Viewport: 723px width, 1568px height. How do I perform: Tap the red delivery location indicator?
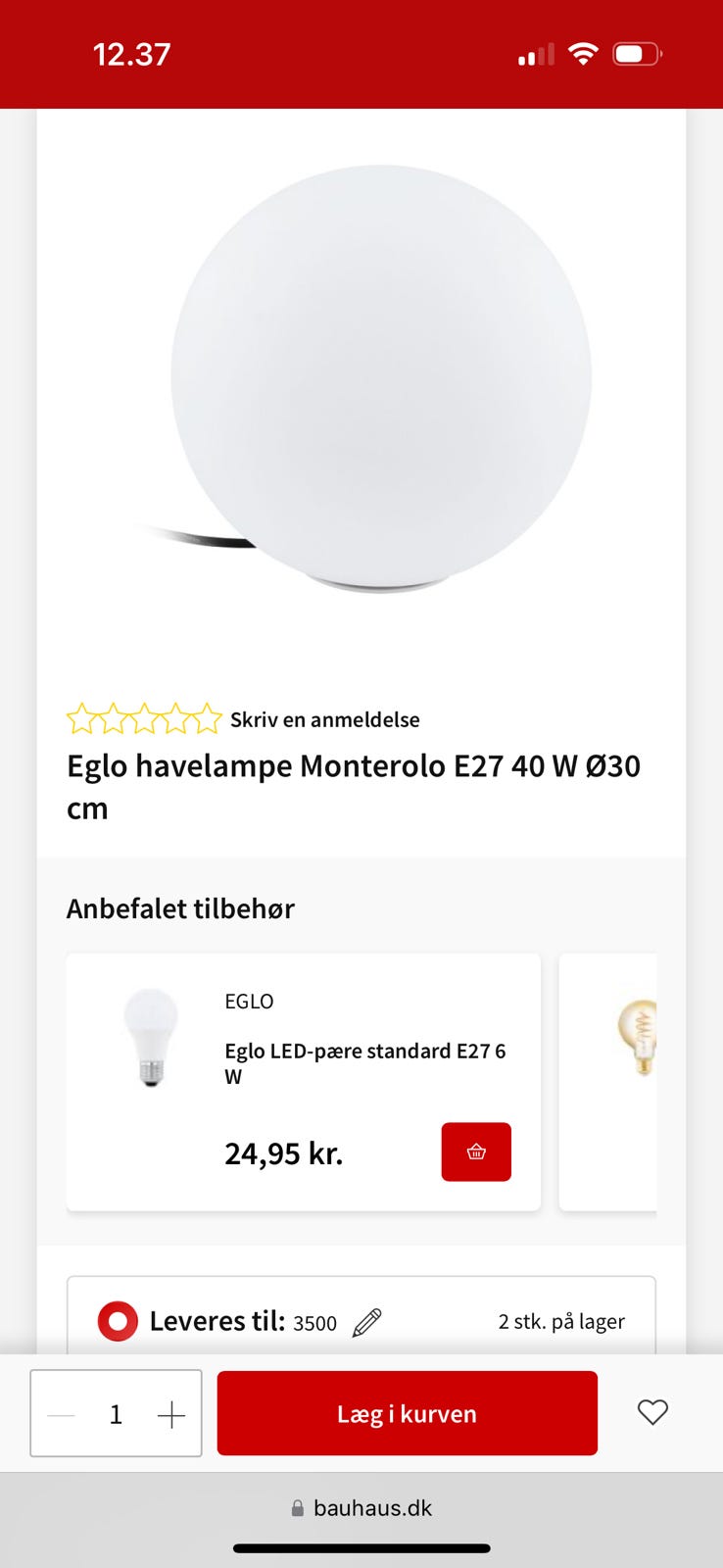pyautogui.click(x=117, y=1321)
